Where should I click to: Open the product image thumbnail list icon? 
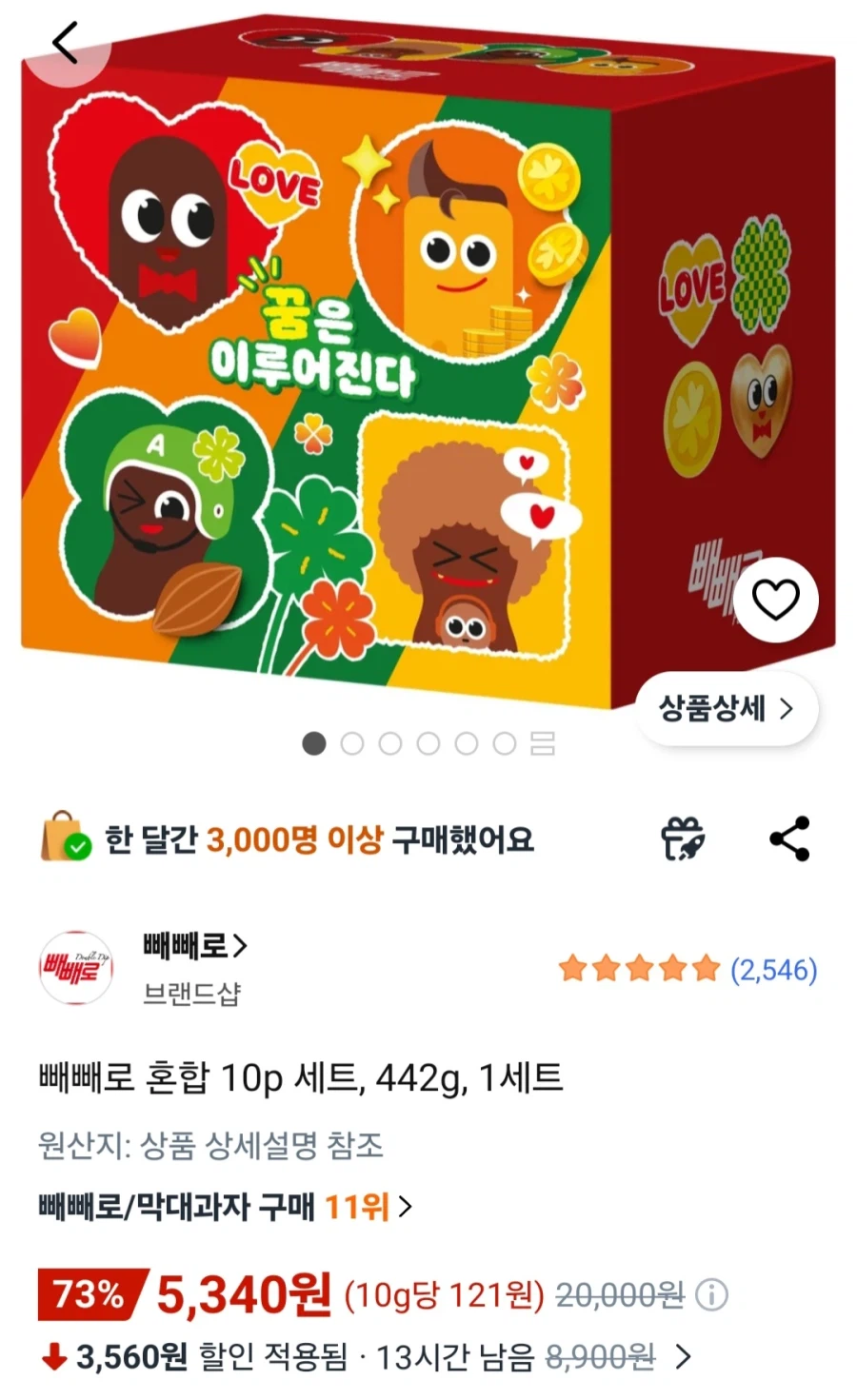(x=543, y=743)
